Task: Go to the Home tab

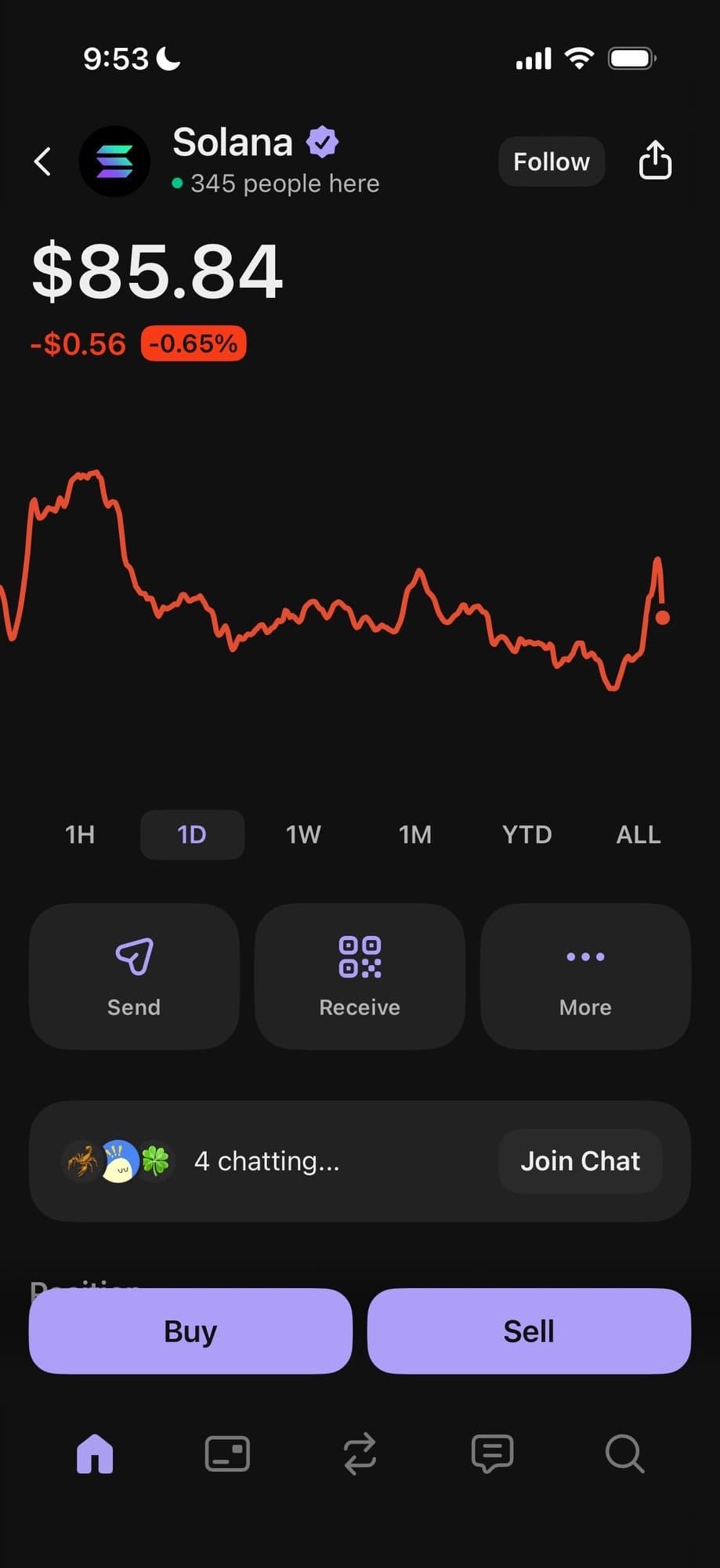Action: coord(95,1454)
